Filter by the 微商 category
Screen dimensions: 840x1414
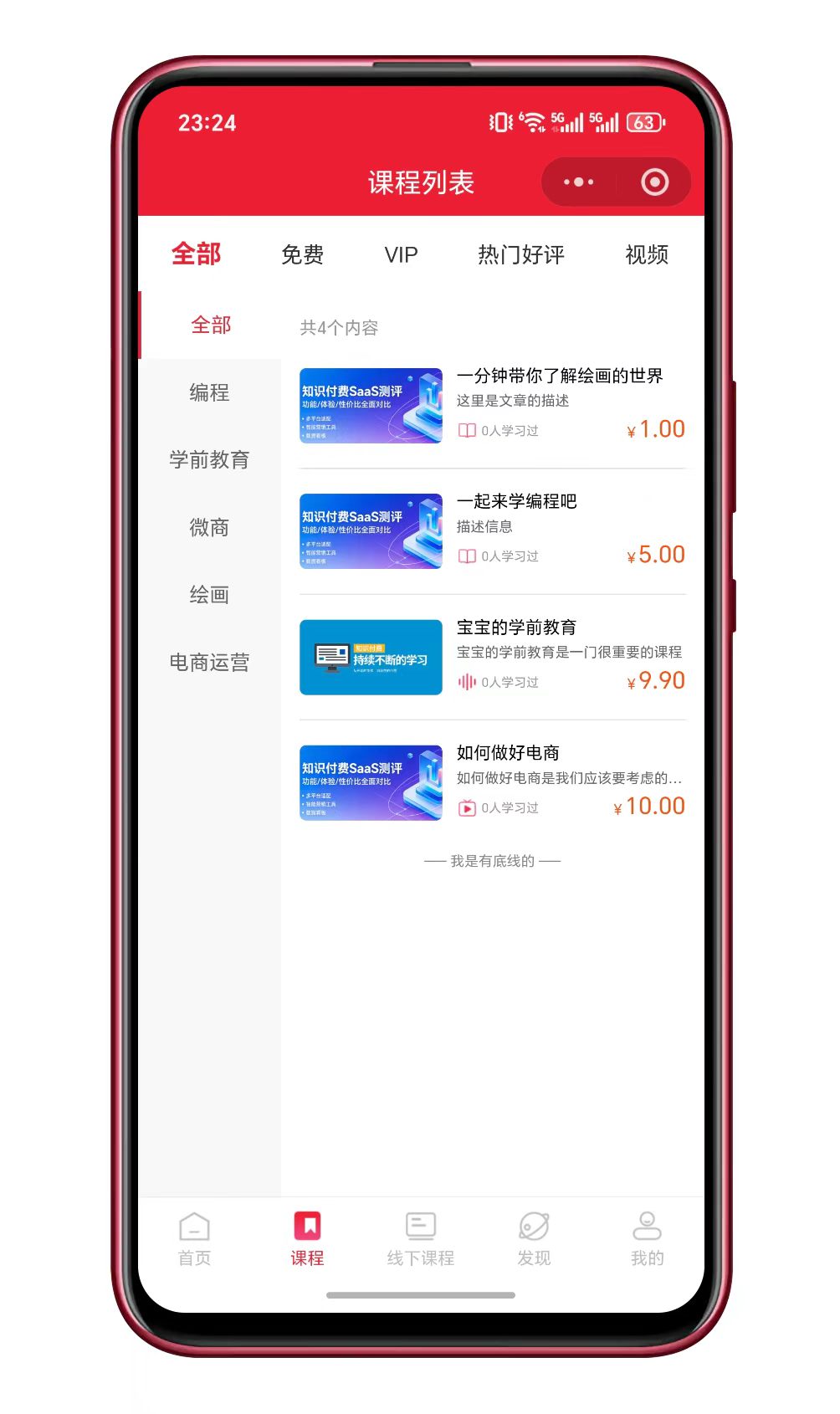tap(209, 527)
